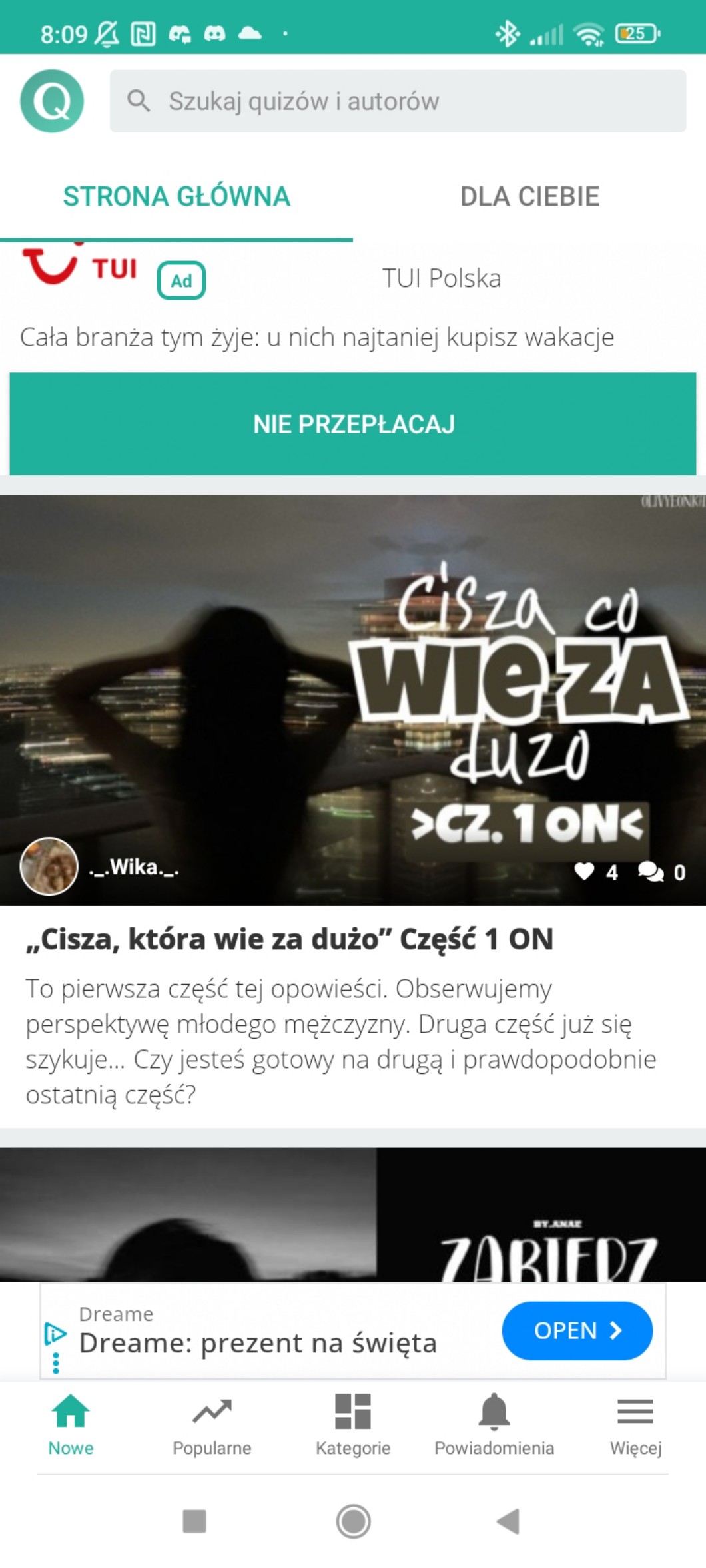
Task: Go back with the system back button
Action: (x=509, y=1521)
